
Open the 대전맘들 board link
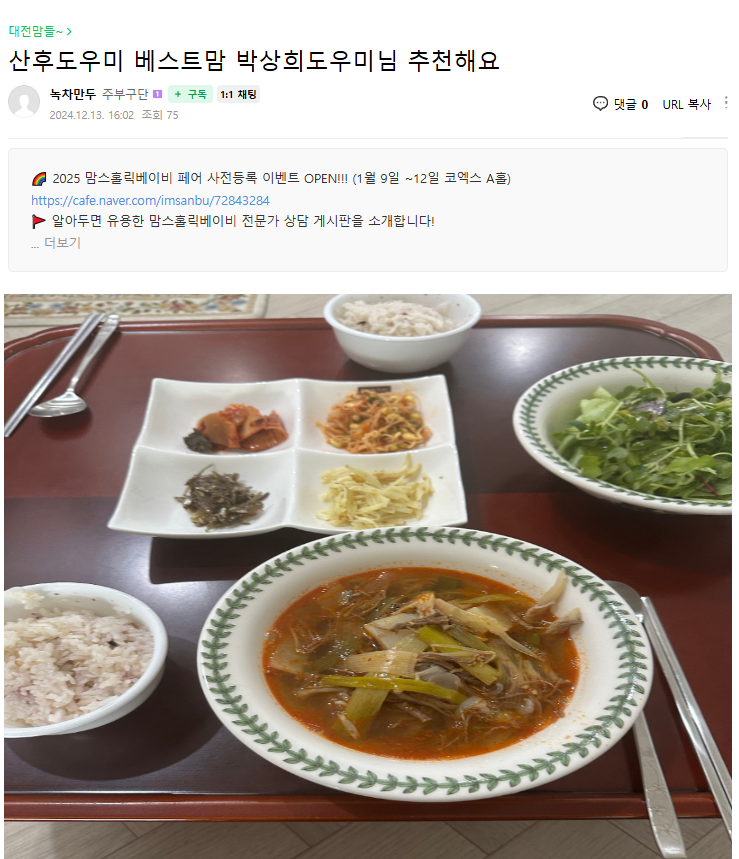tap(39, 31)
